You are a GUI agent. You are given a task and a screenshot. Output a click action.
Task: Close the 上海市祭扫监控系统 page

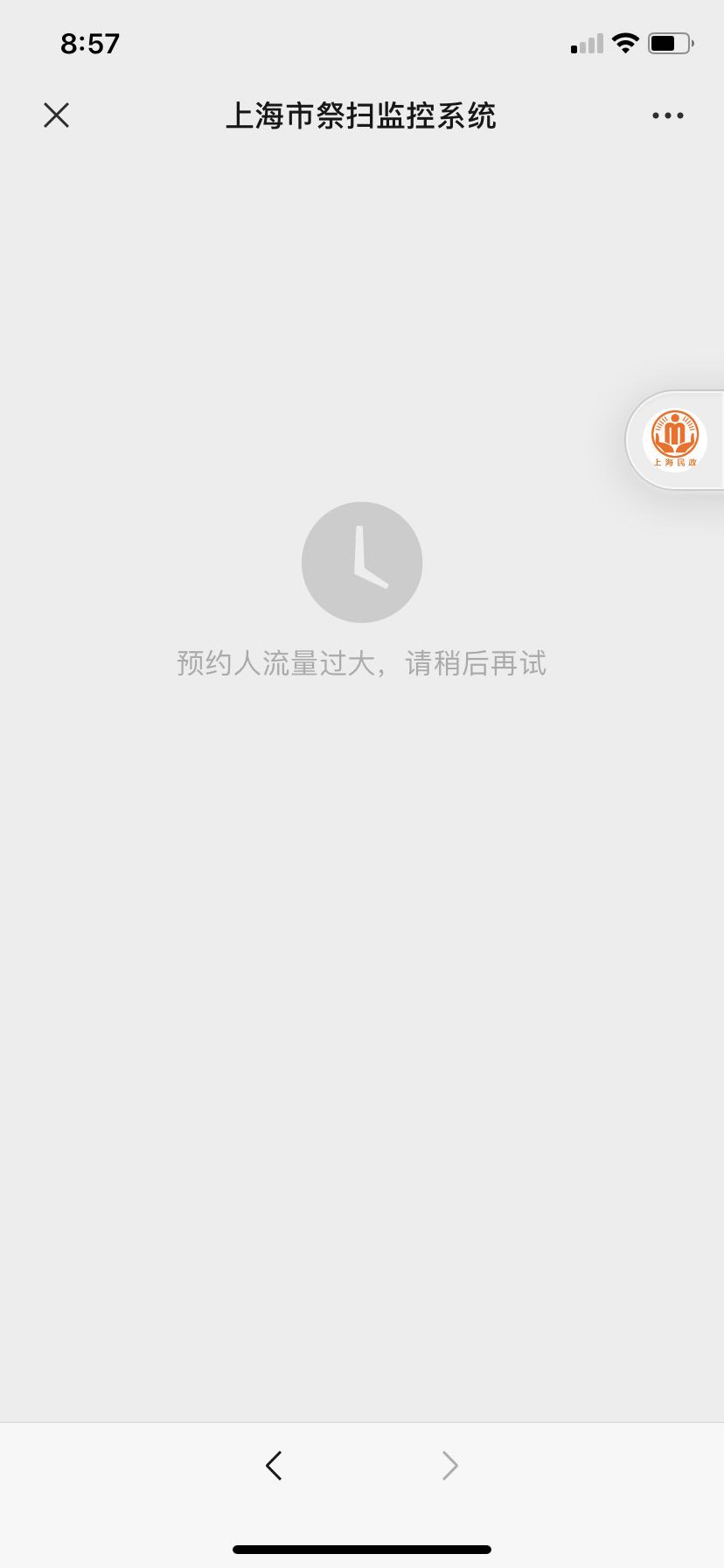click(56, 115)
